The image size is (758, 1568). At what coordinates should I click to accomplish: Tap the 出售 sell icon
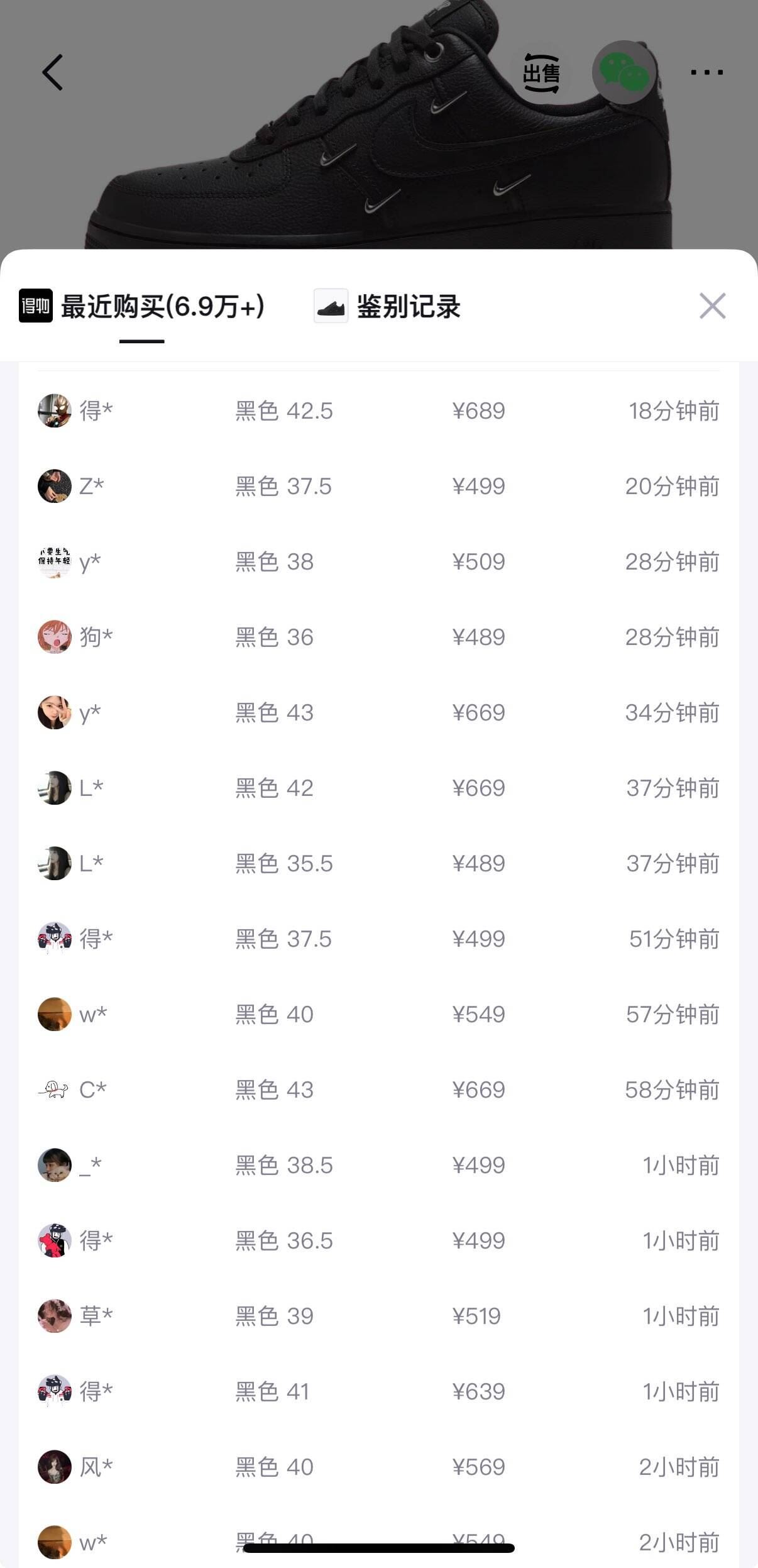541,74
